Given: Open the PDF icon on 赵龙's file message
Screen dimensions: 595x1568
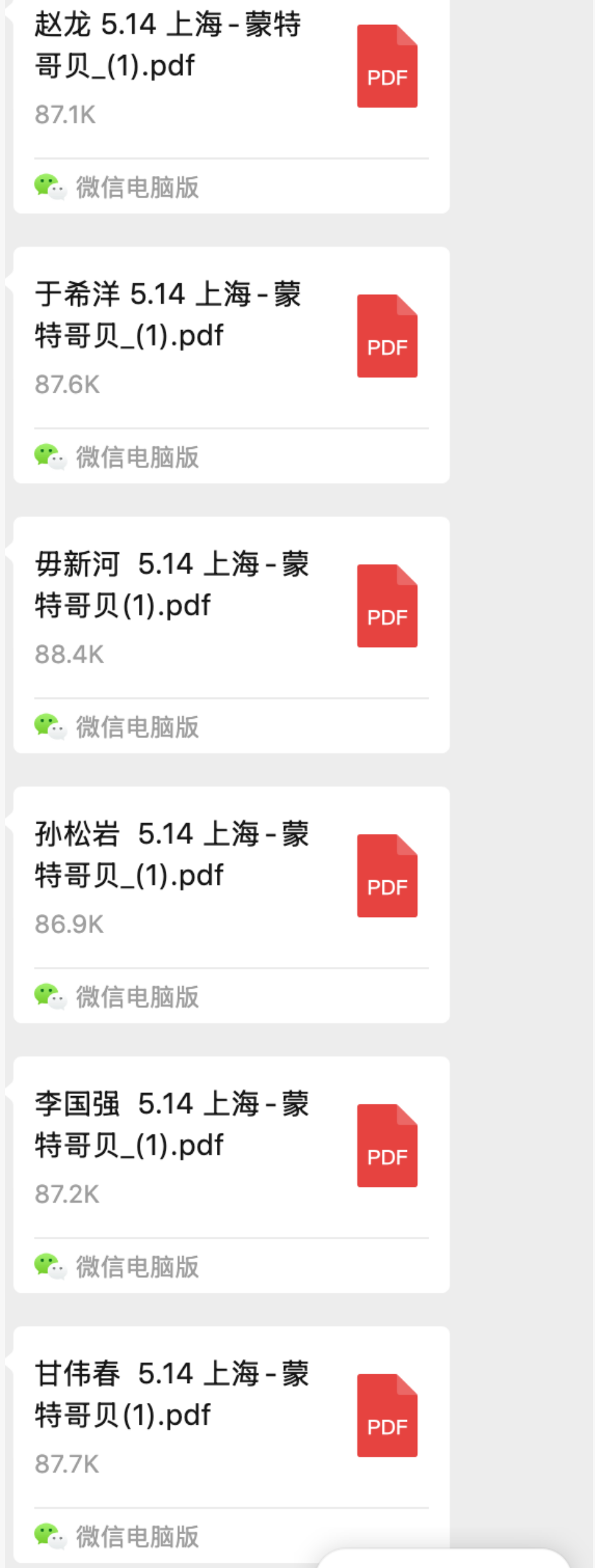Looking at the screenshot, I should [386, 66].
